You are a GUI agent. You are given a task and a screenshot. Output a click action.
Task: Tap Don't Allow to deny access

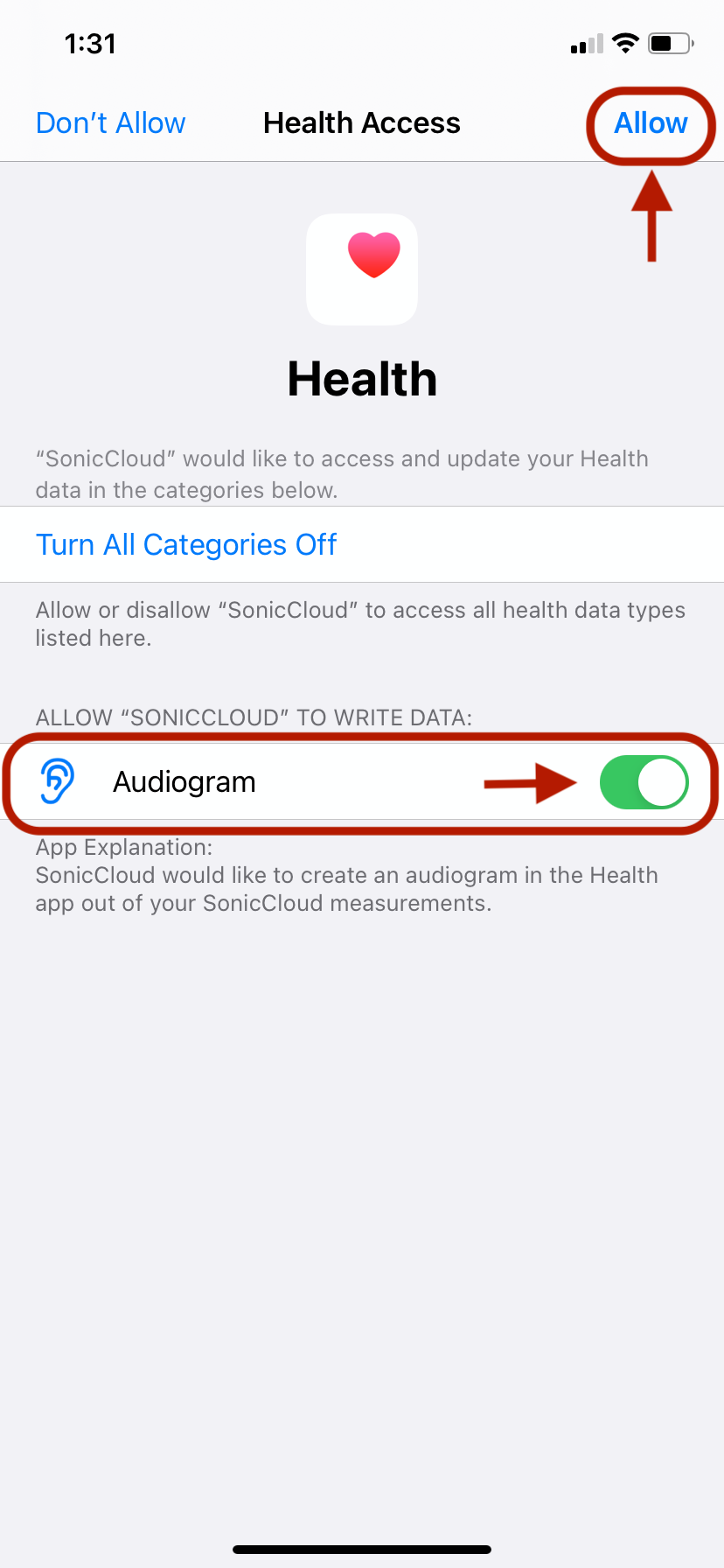111,123
